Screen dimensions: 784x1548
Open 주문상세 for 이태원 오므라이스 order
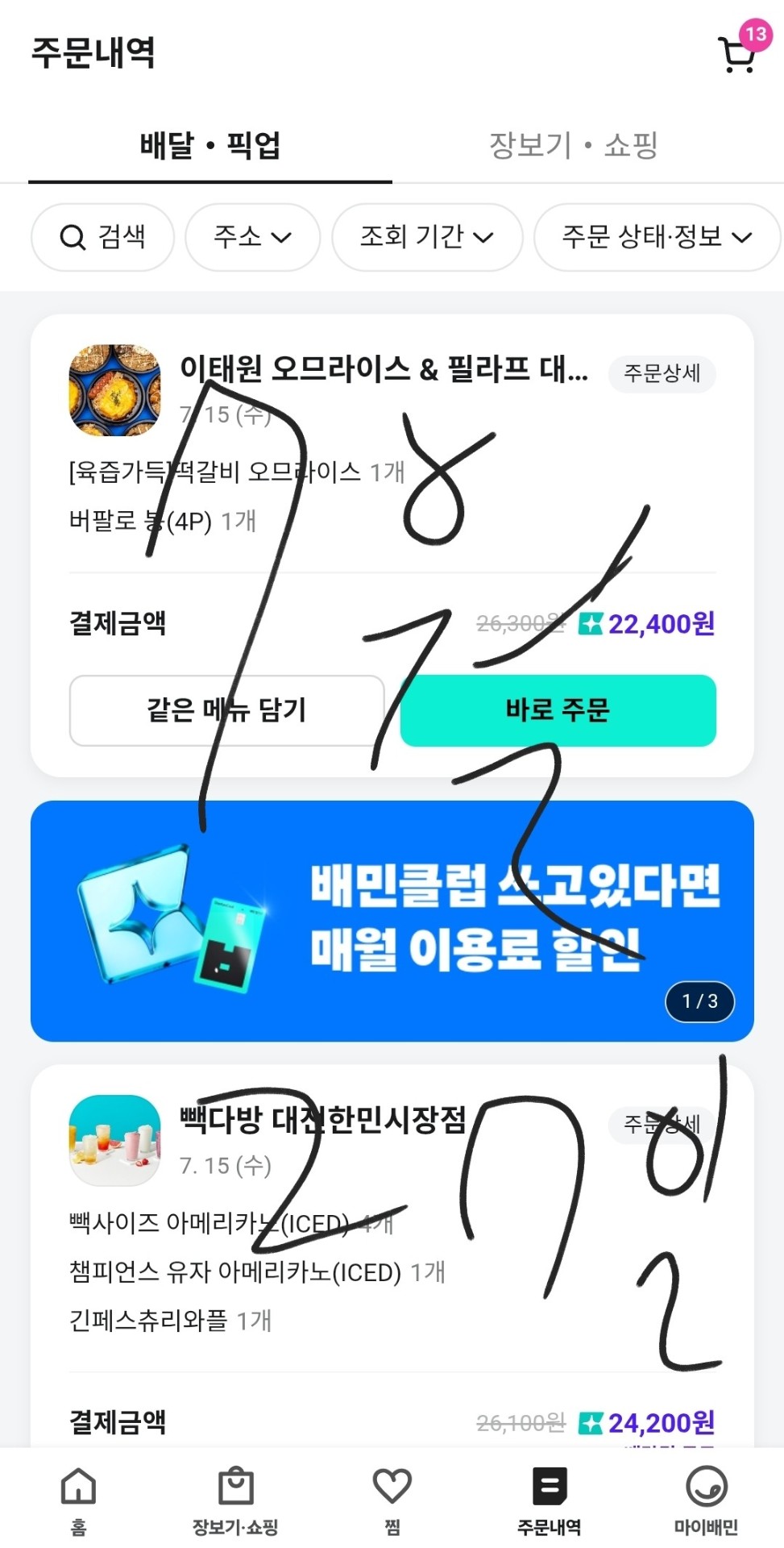(662, 373)
